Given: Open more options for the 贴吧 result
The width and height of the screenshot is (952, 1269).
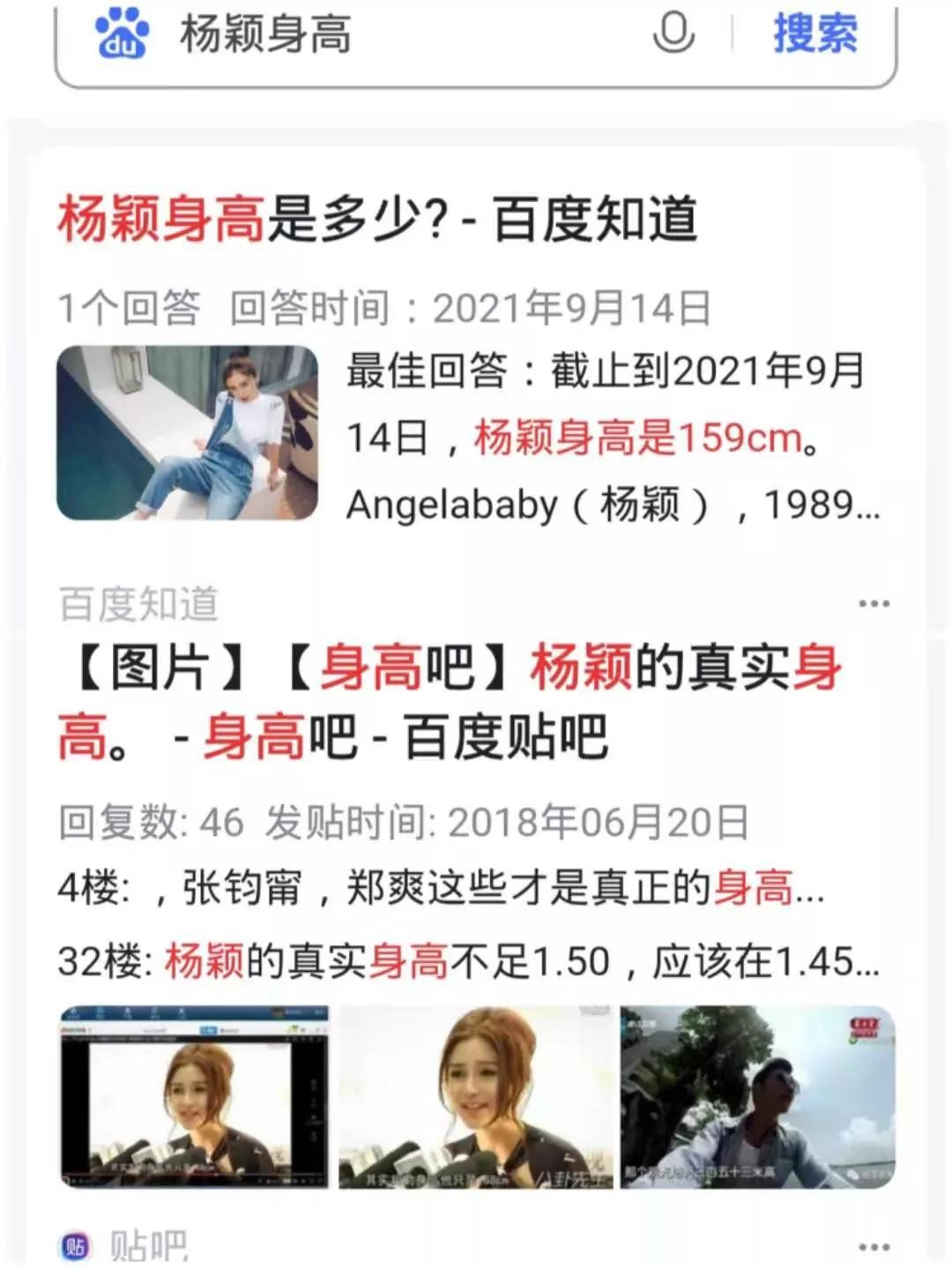Looking at the screenshot, I should [874, 1247].
